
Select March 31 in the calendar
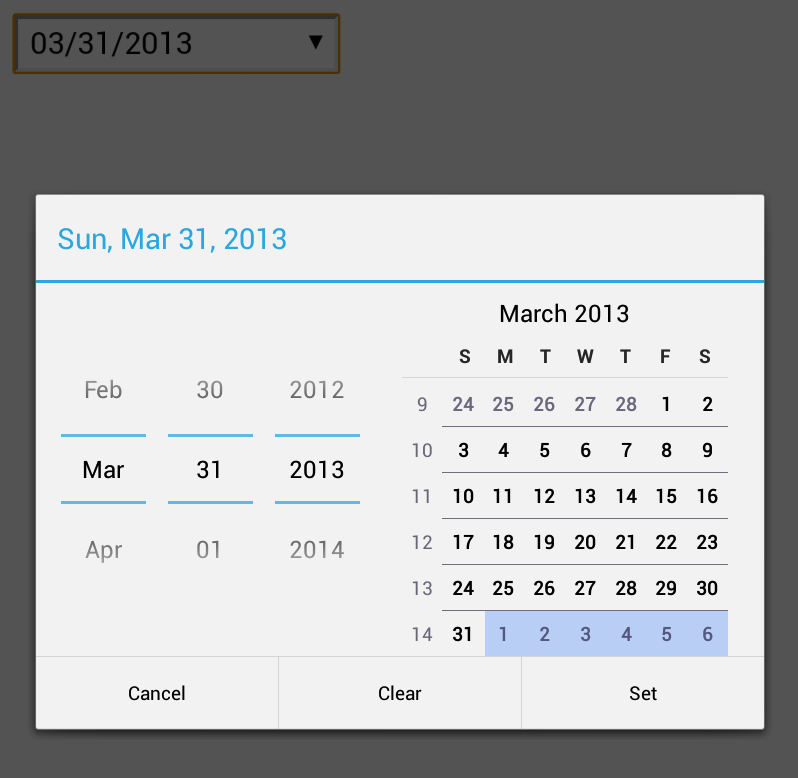[462, 634]
